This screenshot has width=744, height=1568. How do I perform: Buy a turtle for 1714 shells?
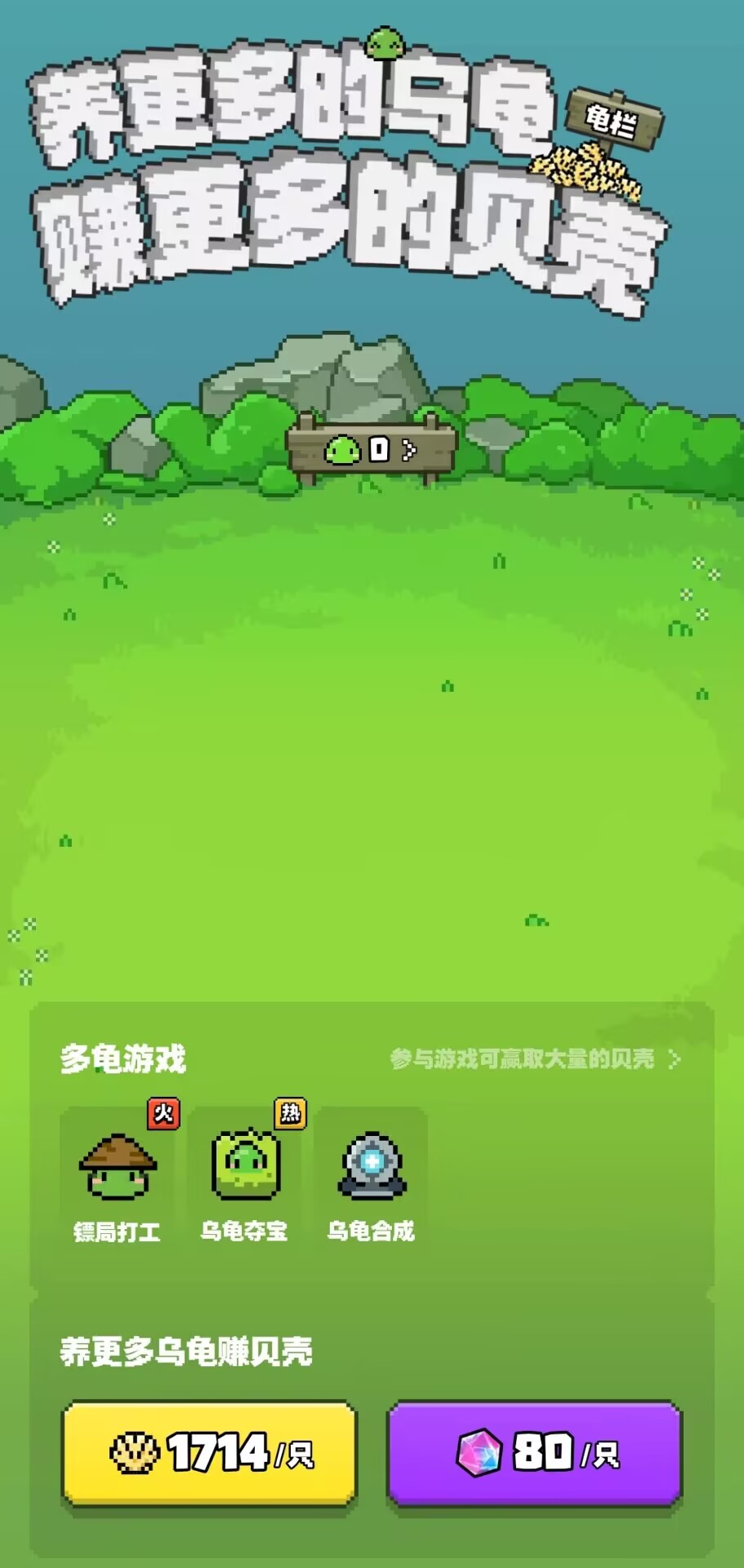click(210, 1453)
